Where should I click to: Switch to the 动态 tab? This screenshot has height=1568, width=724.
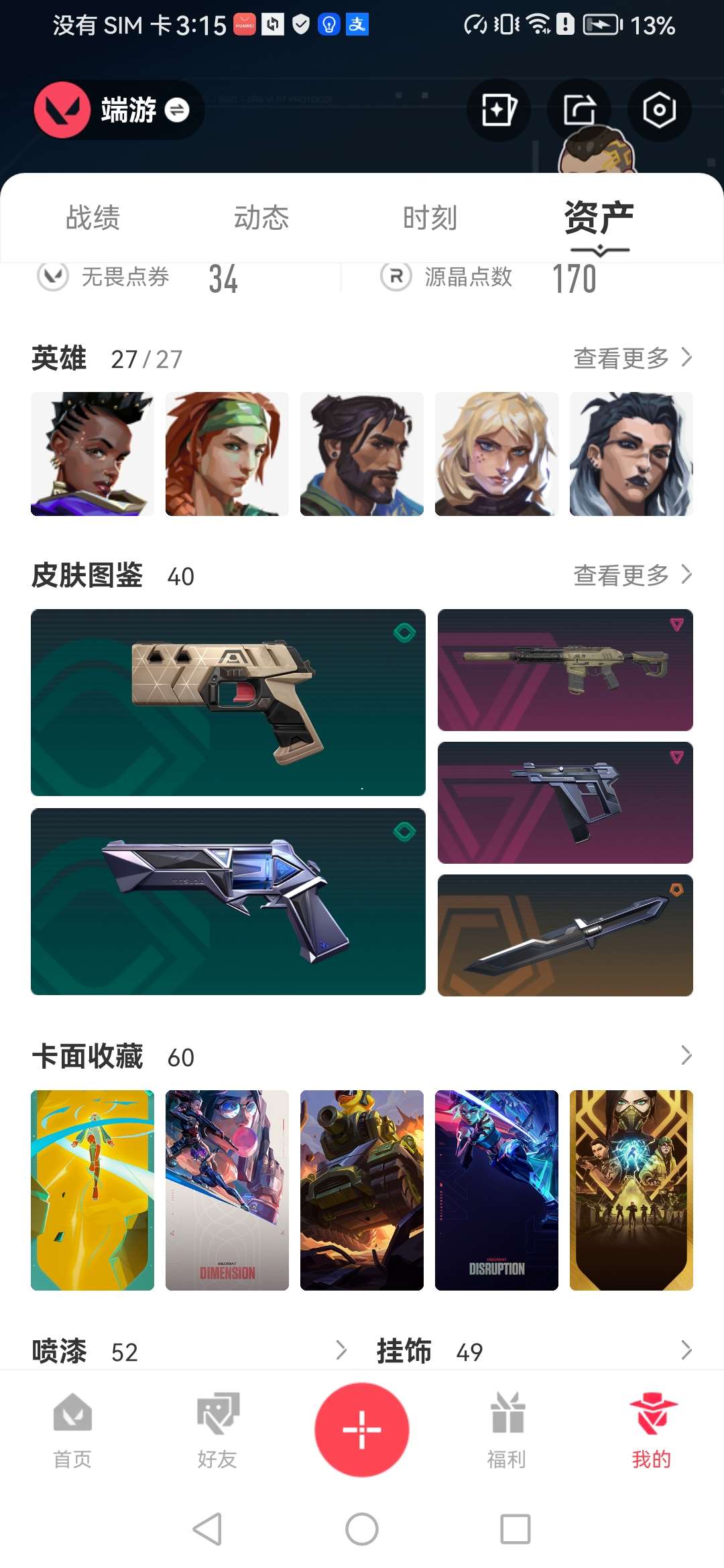pyautogui.click(x=261, y=218)
